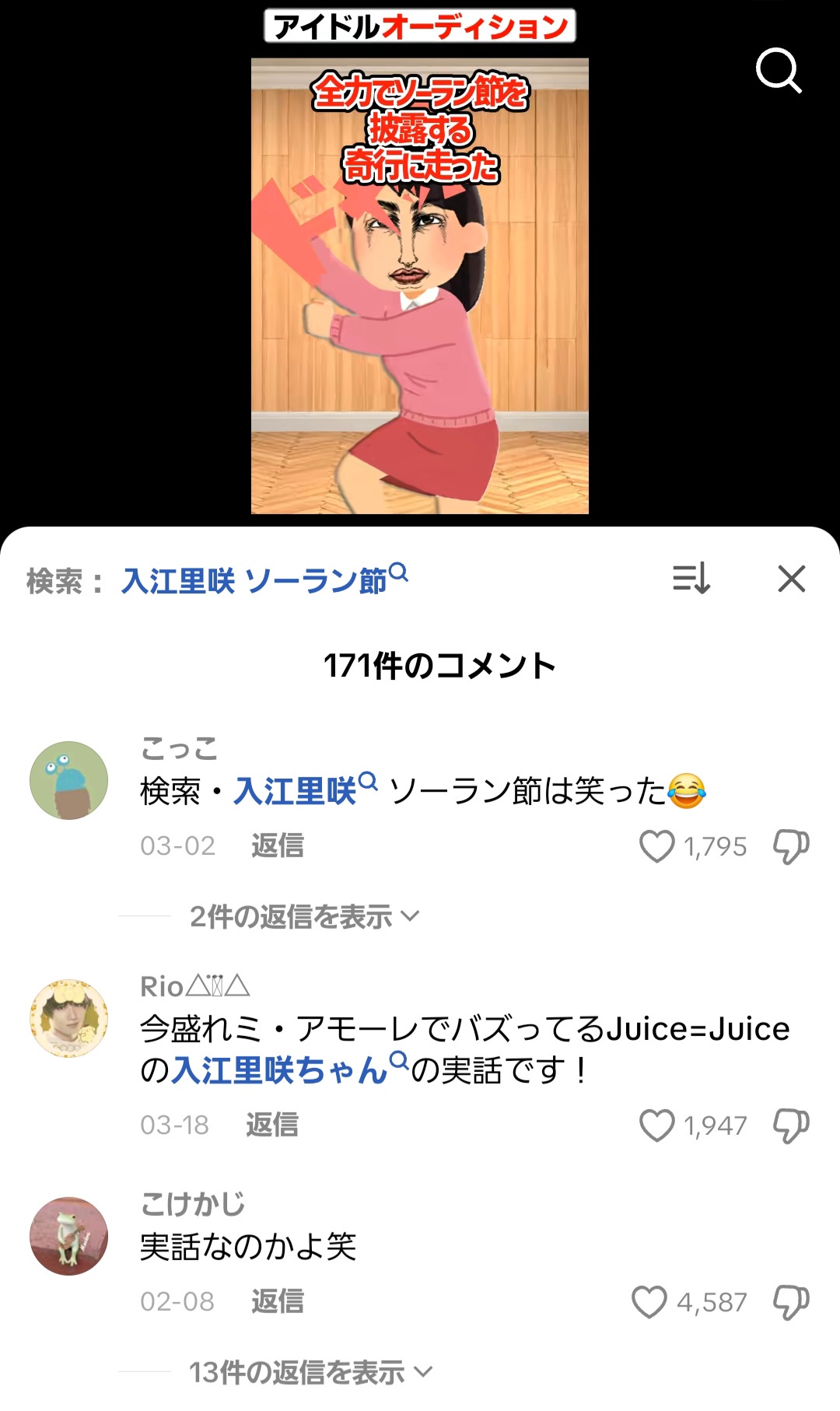Reply to こっこ's comment
Screen dimensions: 840x1411
pos(277,846)
